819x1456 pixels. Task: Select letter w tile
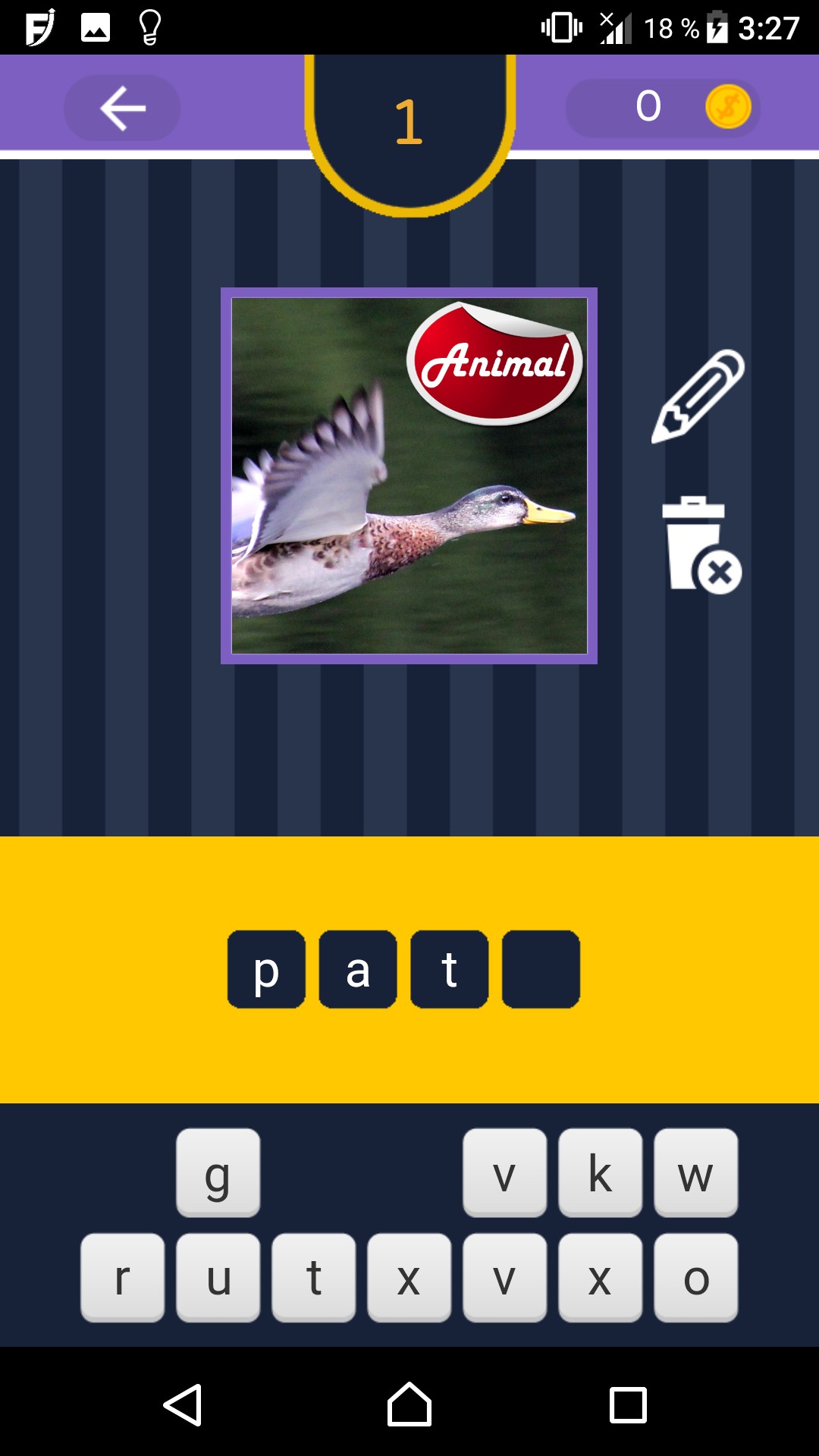pyautogui.click(x=695, y=1172)
